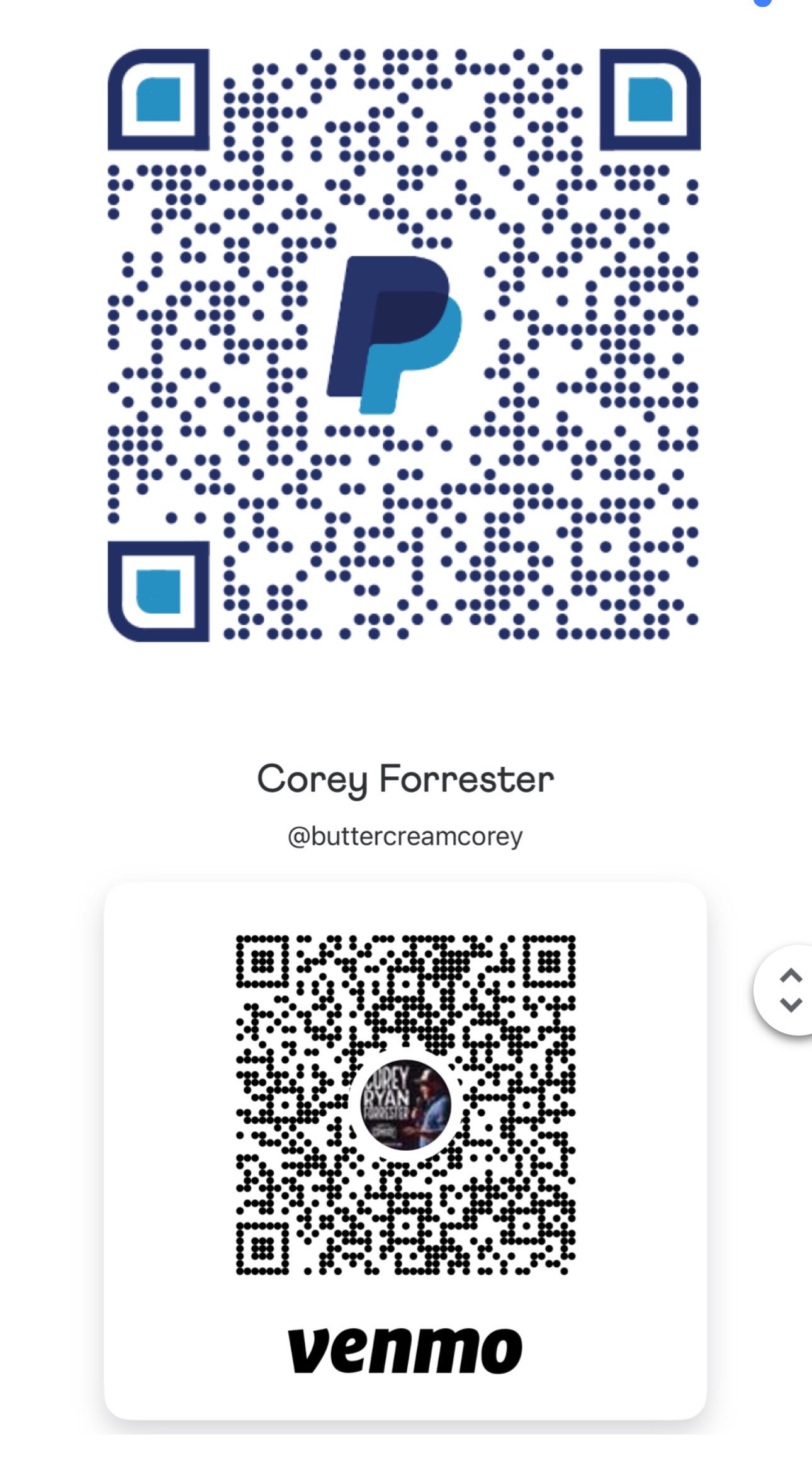Tap the up-down arrows scroll handle

(x=786, y=990)
